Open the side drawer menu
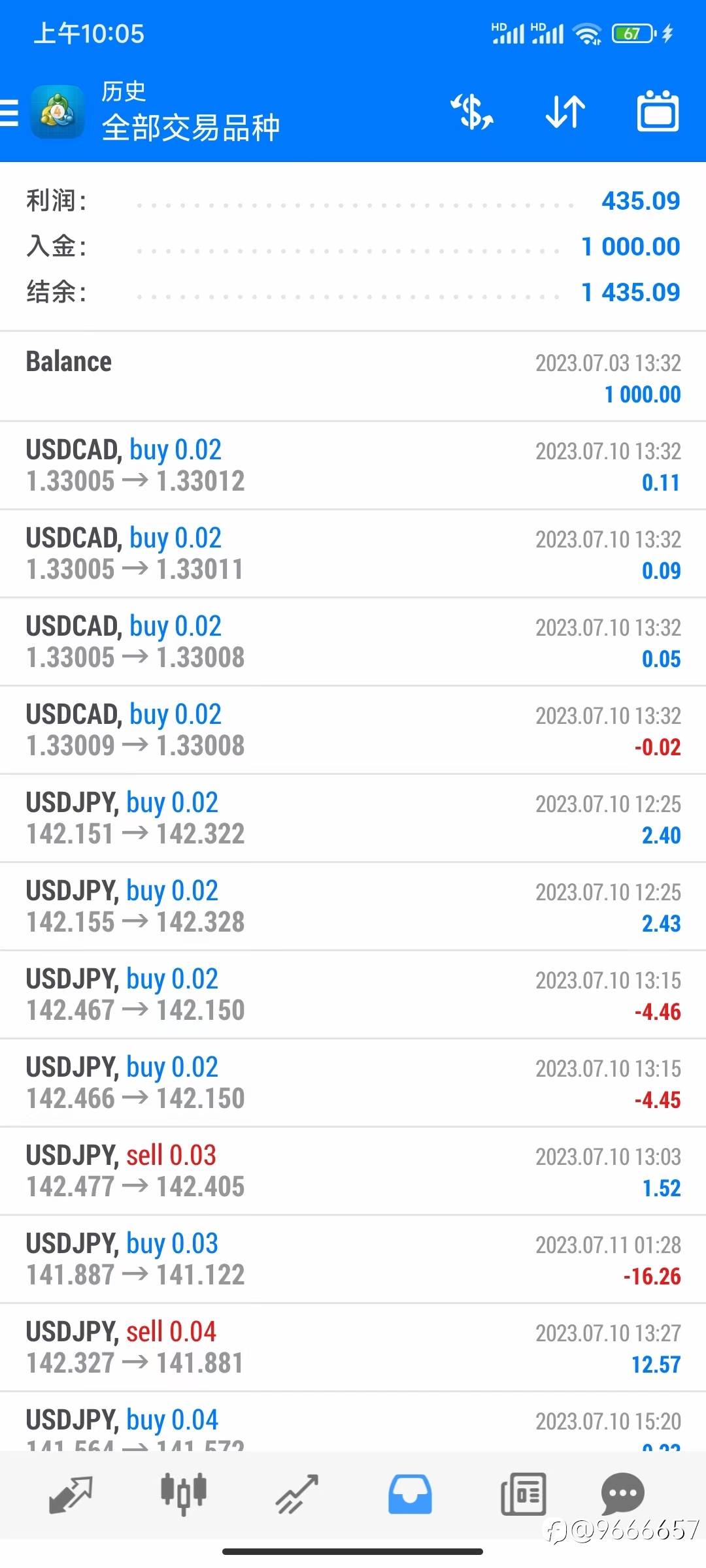Viewport: 706px width, 1568px height. pyautogui.click(x=10, y=112)
